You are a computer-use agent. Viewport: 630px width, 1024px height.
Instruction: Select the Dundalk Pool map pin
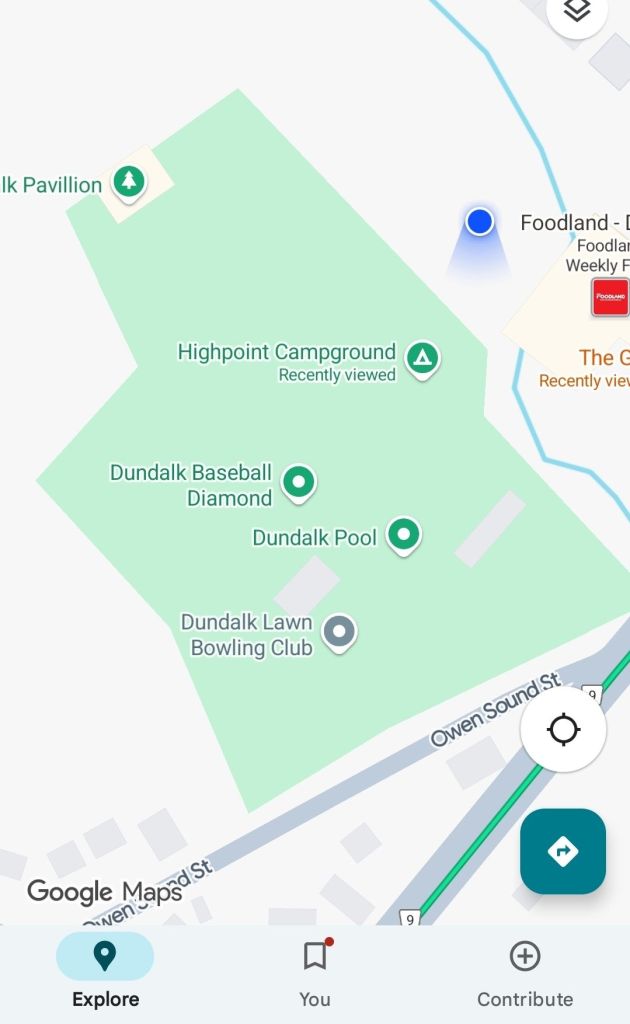point(403,535)
